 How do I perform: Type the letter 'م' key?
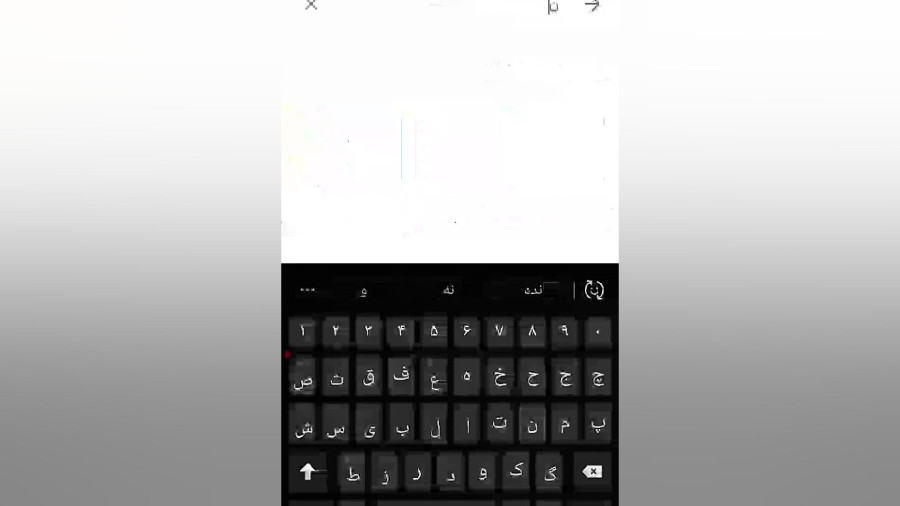click(565, 425)
